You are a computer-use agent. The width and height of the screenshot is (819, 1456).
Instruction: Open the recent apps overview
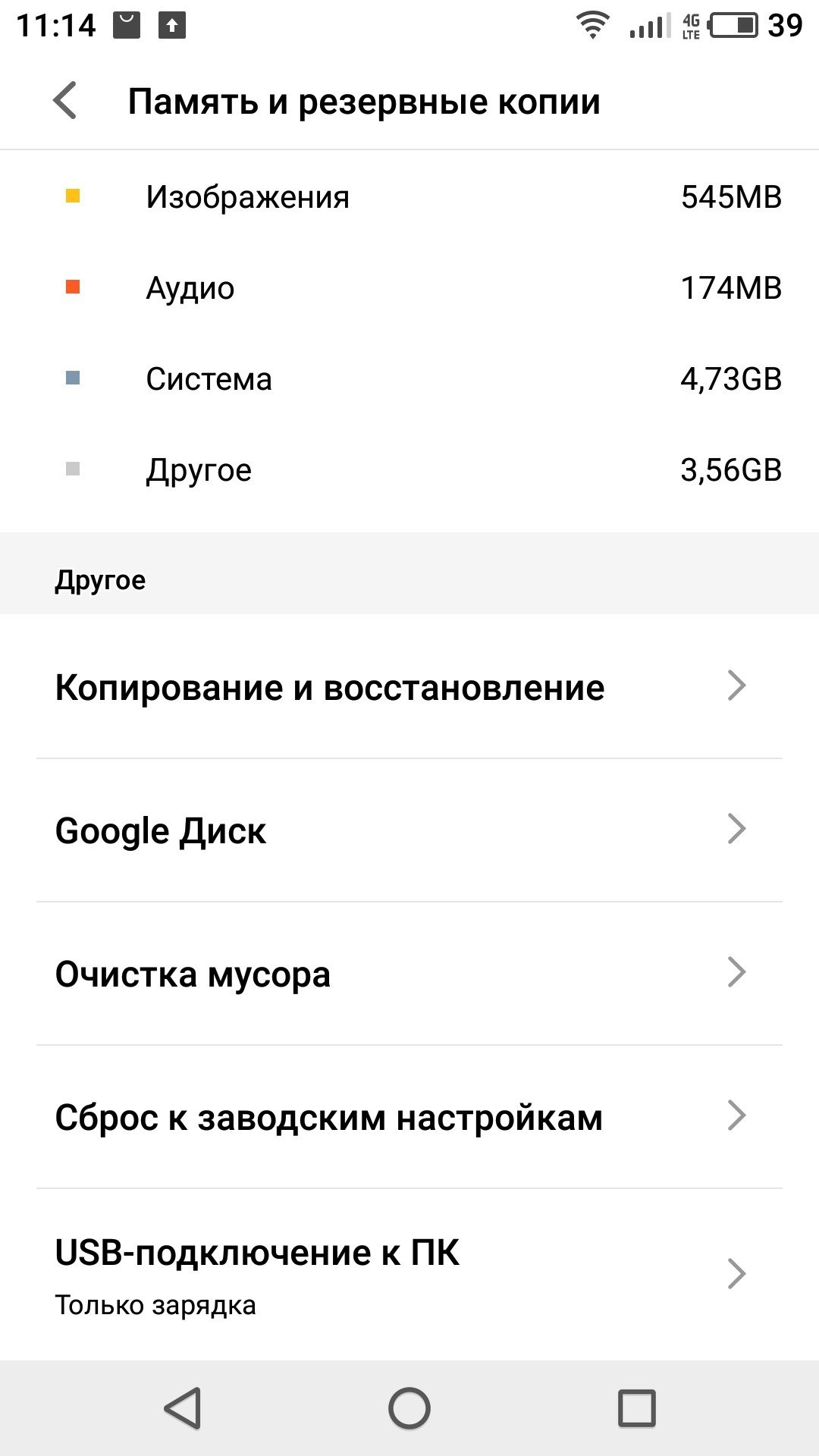point(637,1408)
